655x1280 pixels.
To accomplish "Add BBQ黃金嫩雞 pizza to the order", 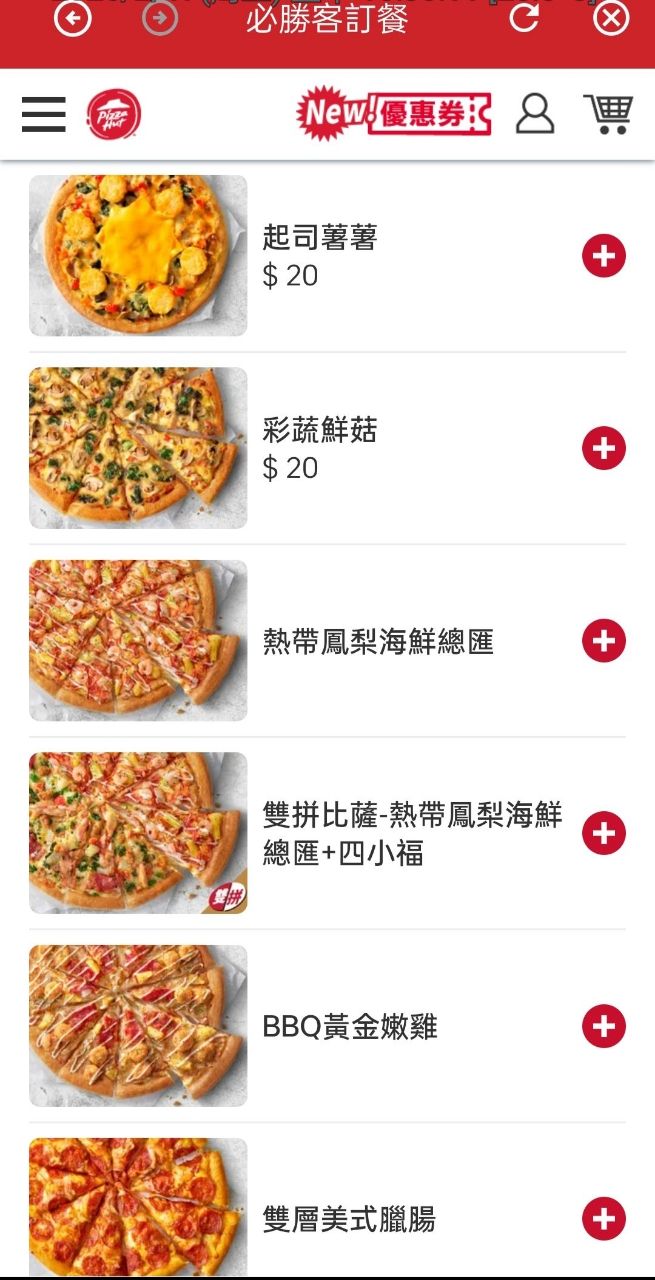I will pos(604,1026).
